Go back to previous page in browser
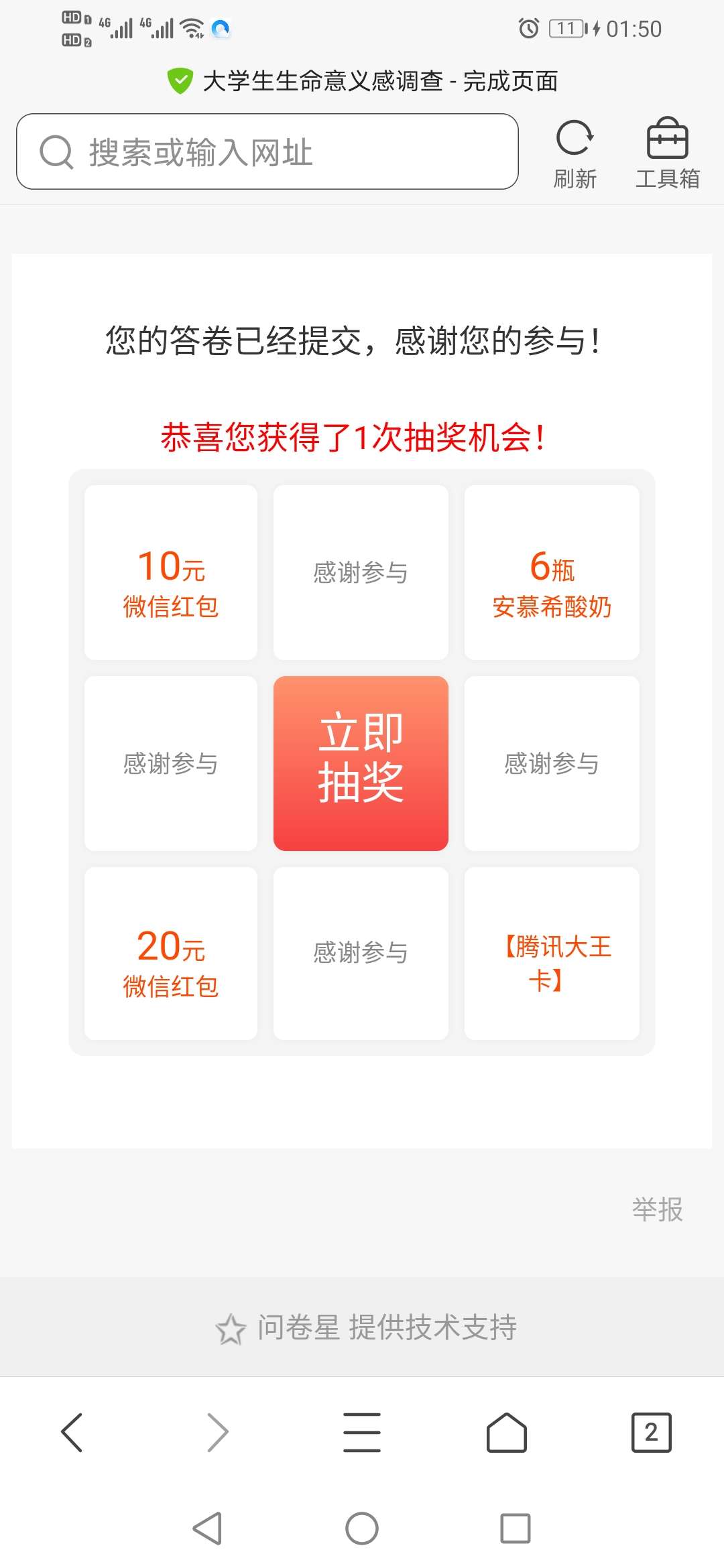724x1568 pixels. coord(72,1433)
